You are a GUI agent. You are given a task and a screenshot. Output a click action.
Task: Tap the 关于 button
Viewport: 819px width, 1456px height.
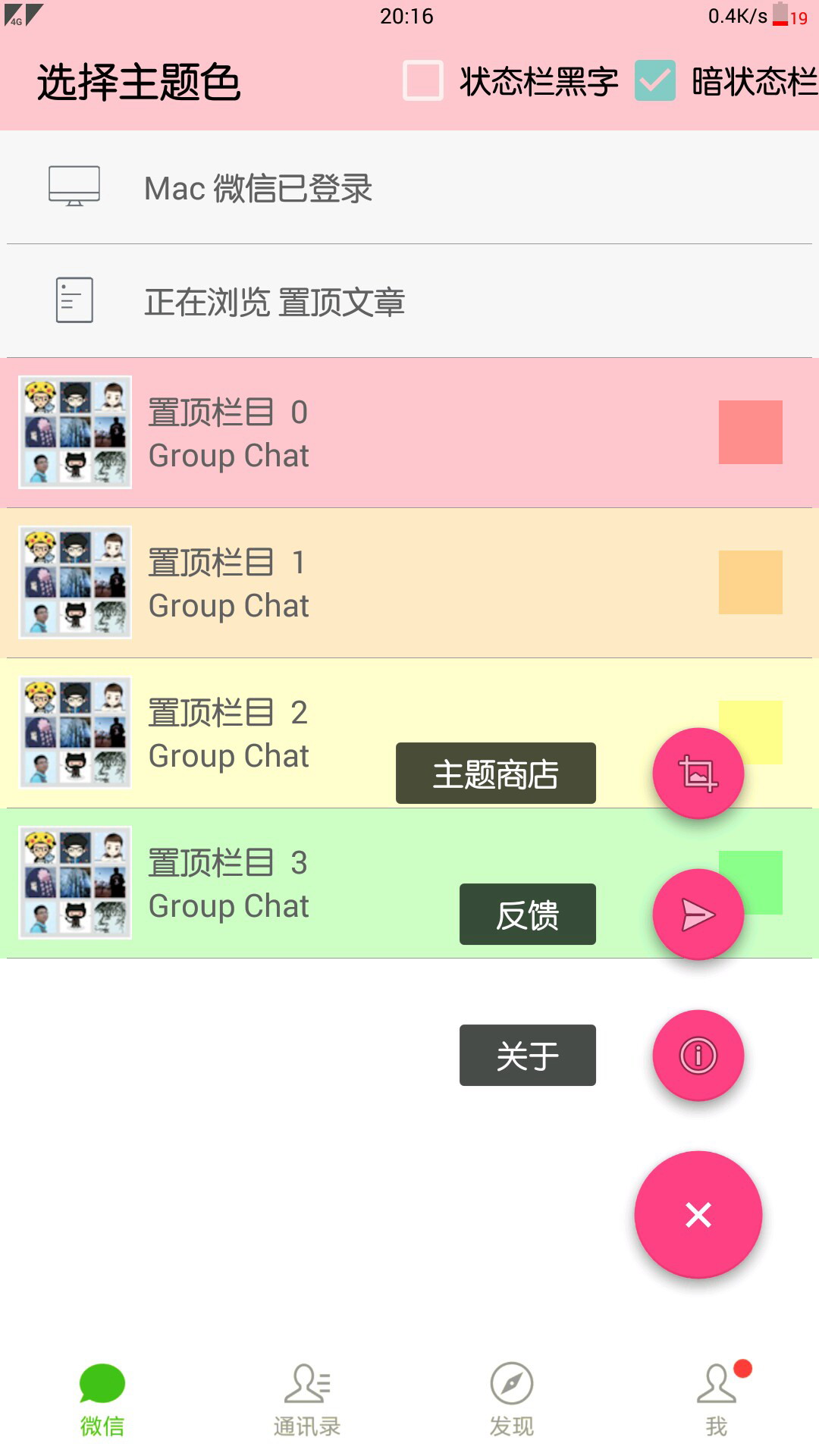point(527,1055)
